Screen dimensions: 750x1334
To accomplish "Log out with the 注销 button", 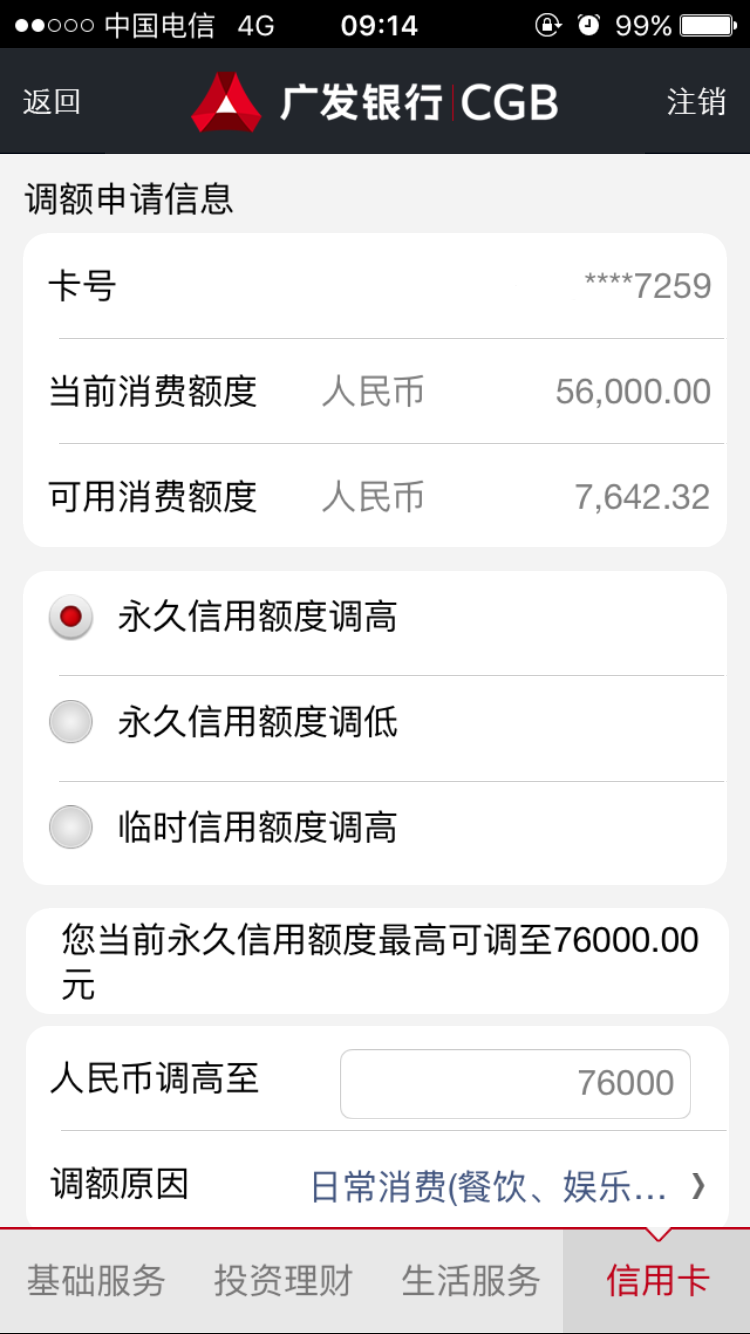I will (x=696, y=102).
